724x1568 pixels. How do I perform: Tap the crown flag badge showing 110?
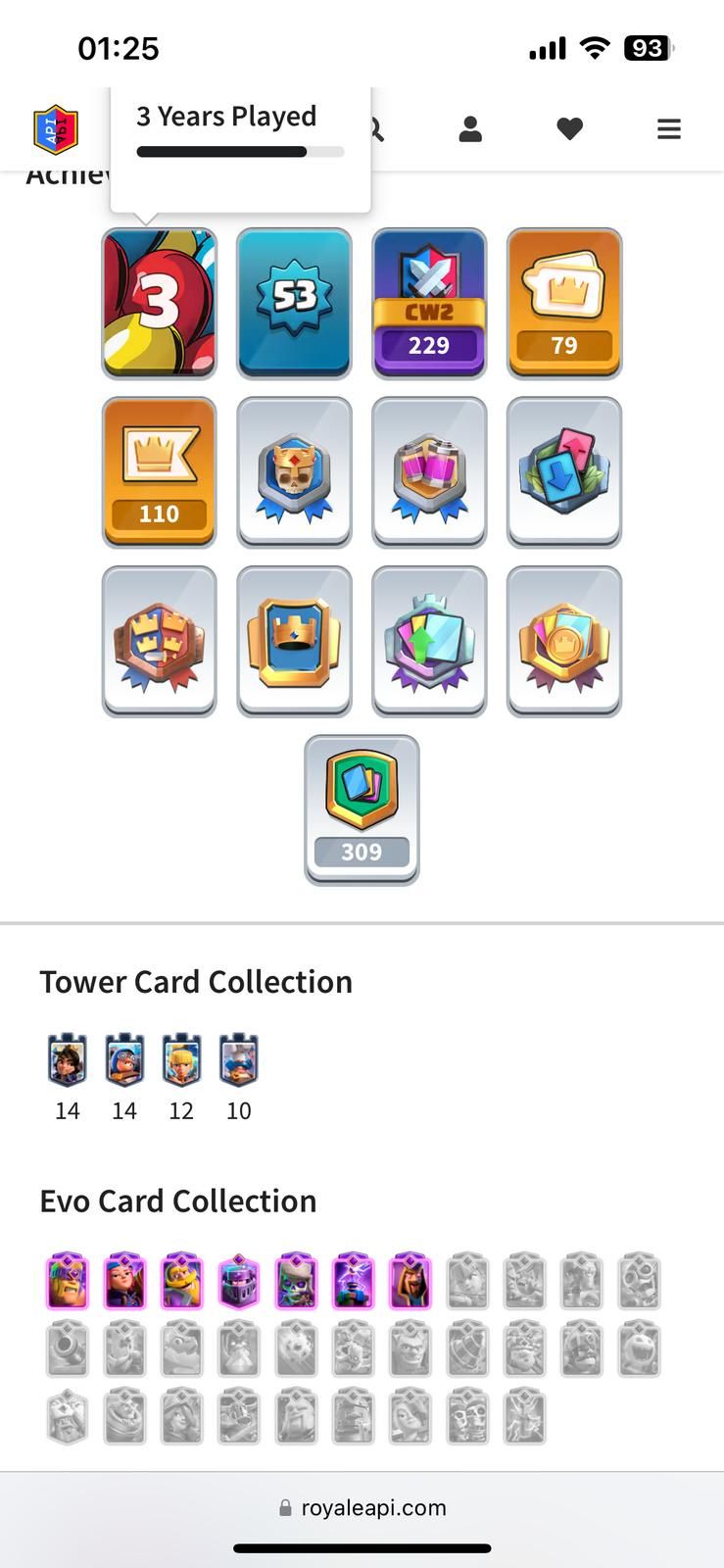(x=160, y=471)
